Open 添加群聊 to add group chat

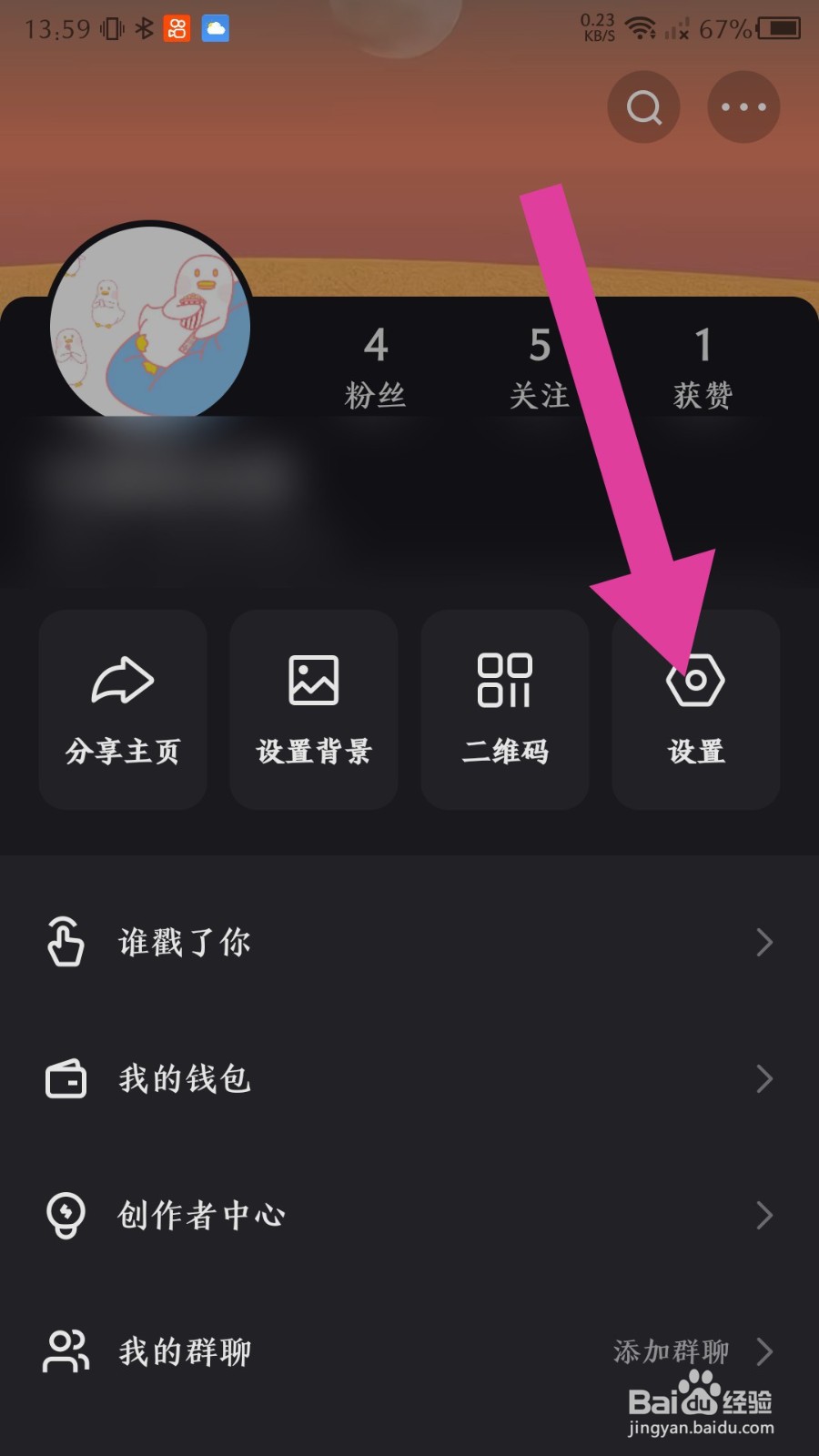(x=671, y=1353)
